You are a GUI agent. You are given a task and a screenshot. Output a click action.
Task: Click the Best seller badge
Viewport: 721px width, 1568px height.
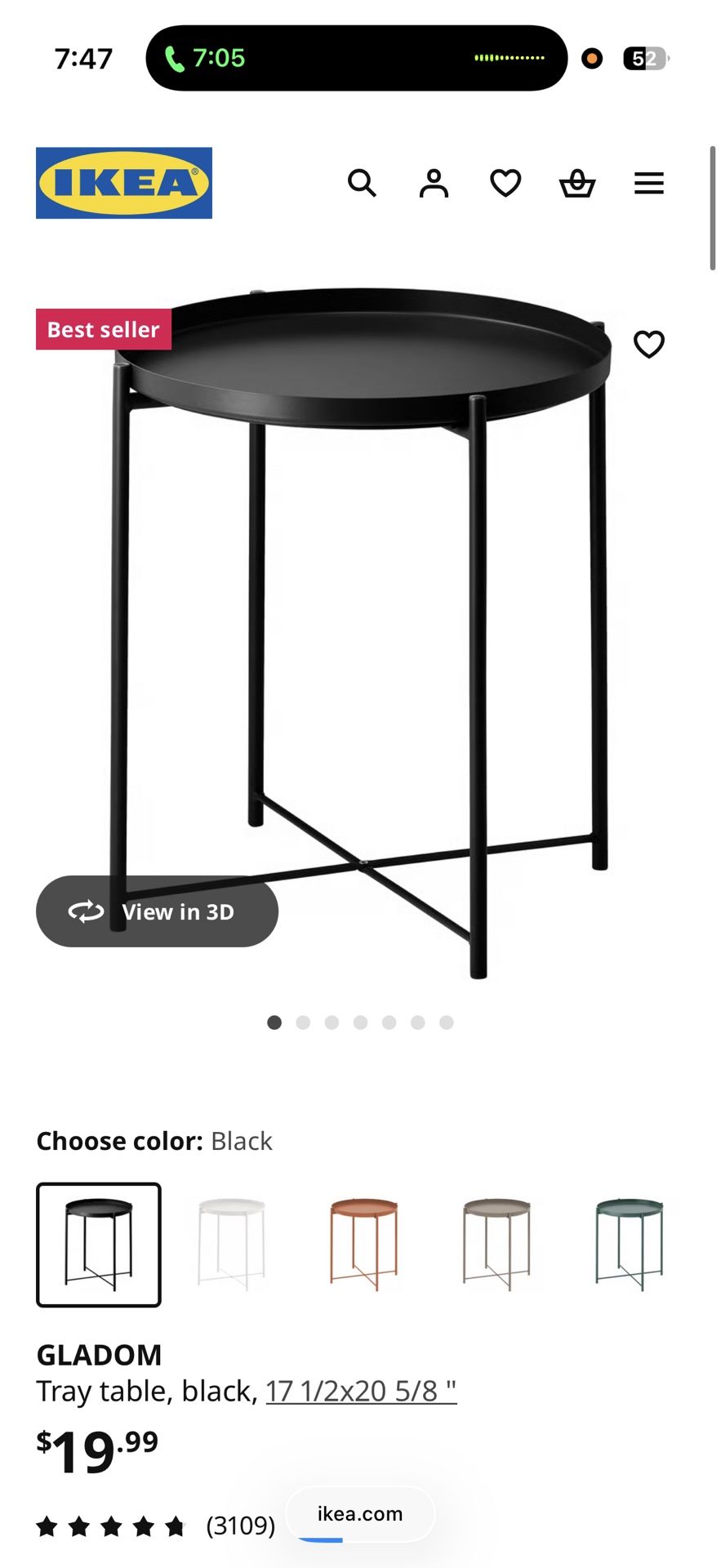101,329
